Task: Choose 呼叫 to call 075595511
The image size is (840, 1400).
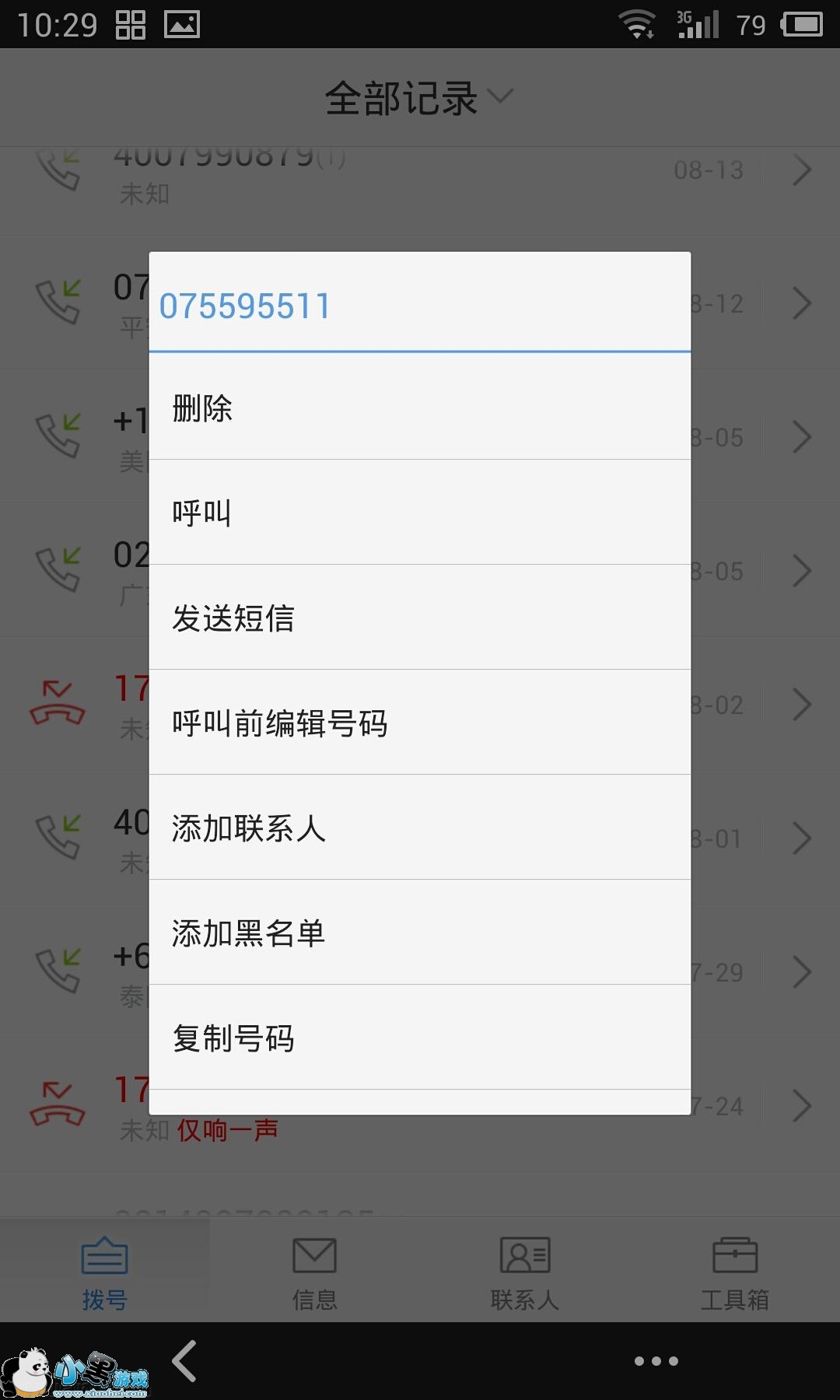Action: 419,513
